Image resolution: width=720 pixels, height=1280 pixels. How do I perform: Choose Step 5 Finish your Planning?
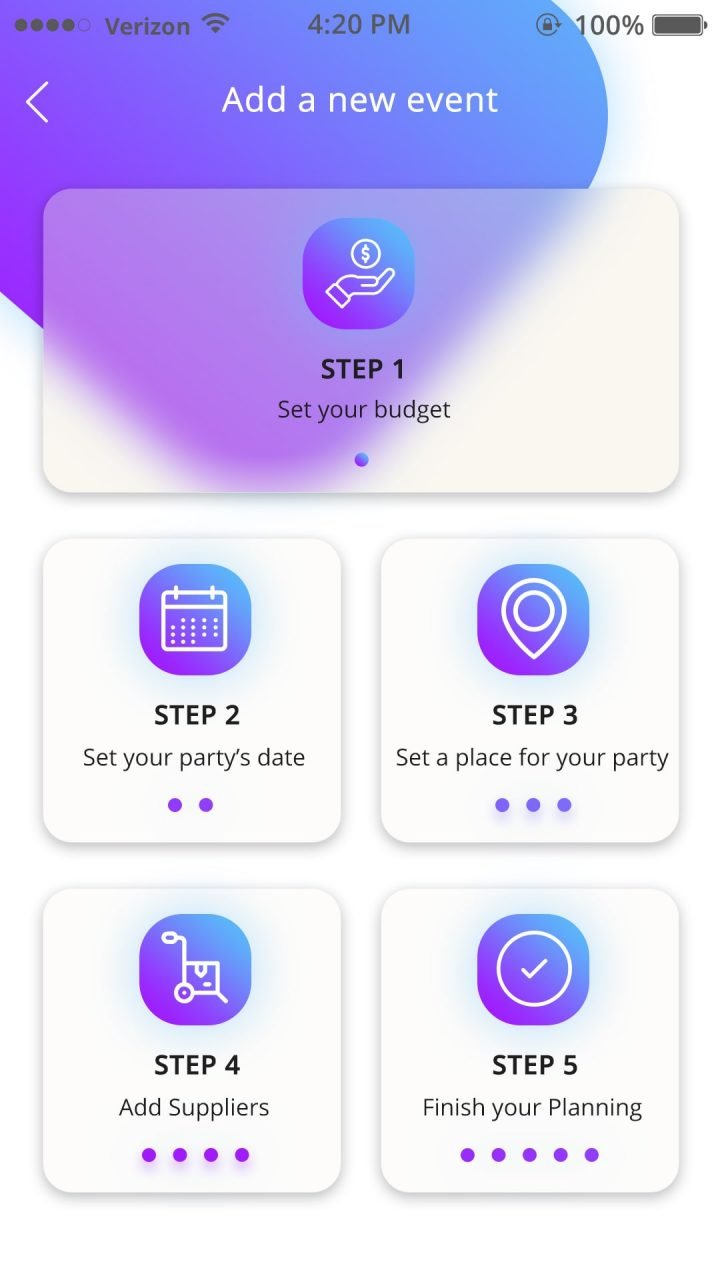click(x=530, y=1040)
